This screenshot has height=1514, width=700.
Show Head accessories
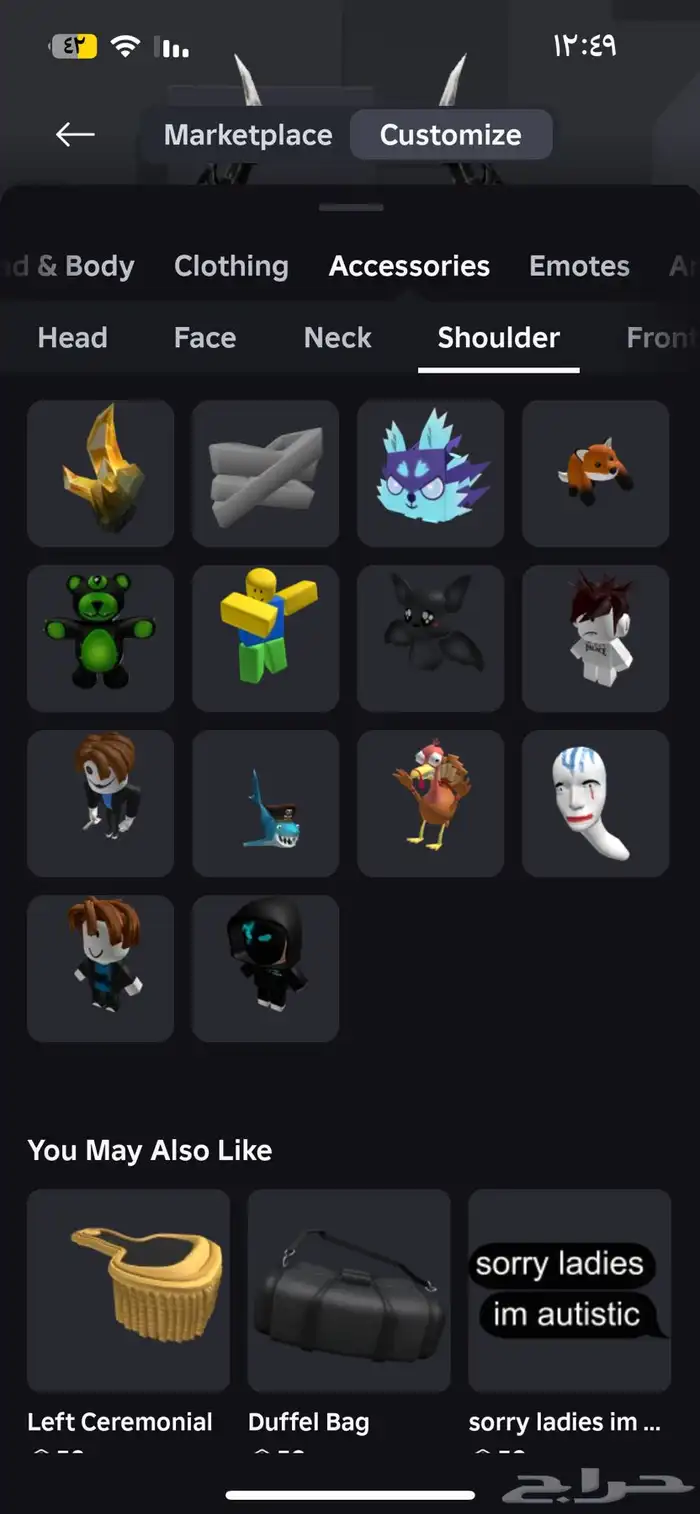72,338
